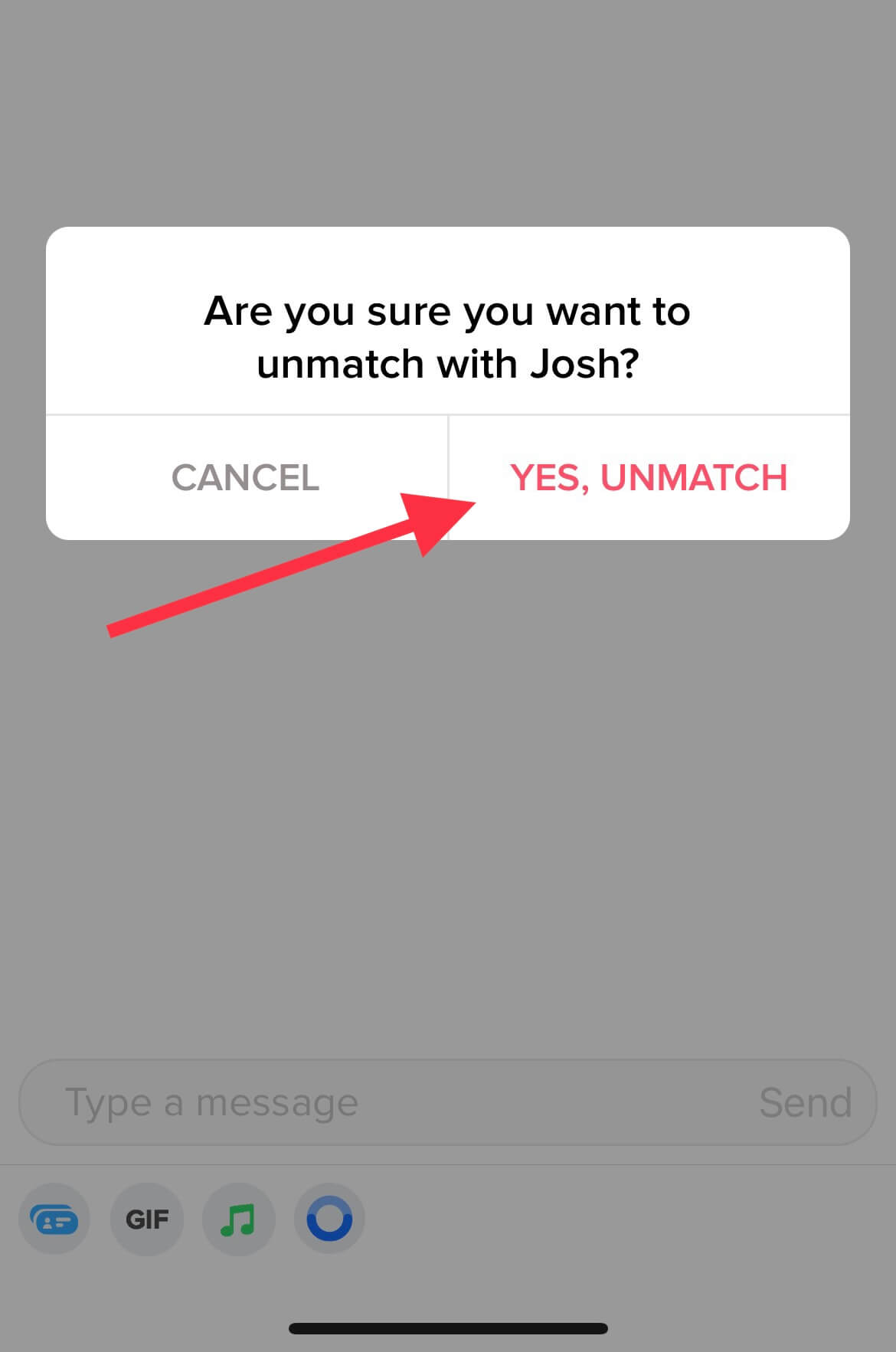Open the contact card icon
Image resolution: width=896 pixels, height=1352 pixels.
(x=54, y=1219)
